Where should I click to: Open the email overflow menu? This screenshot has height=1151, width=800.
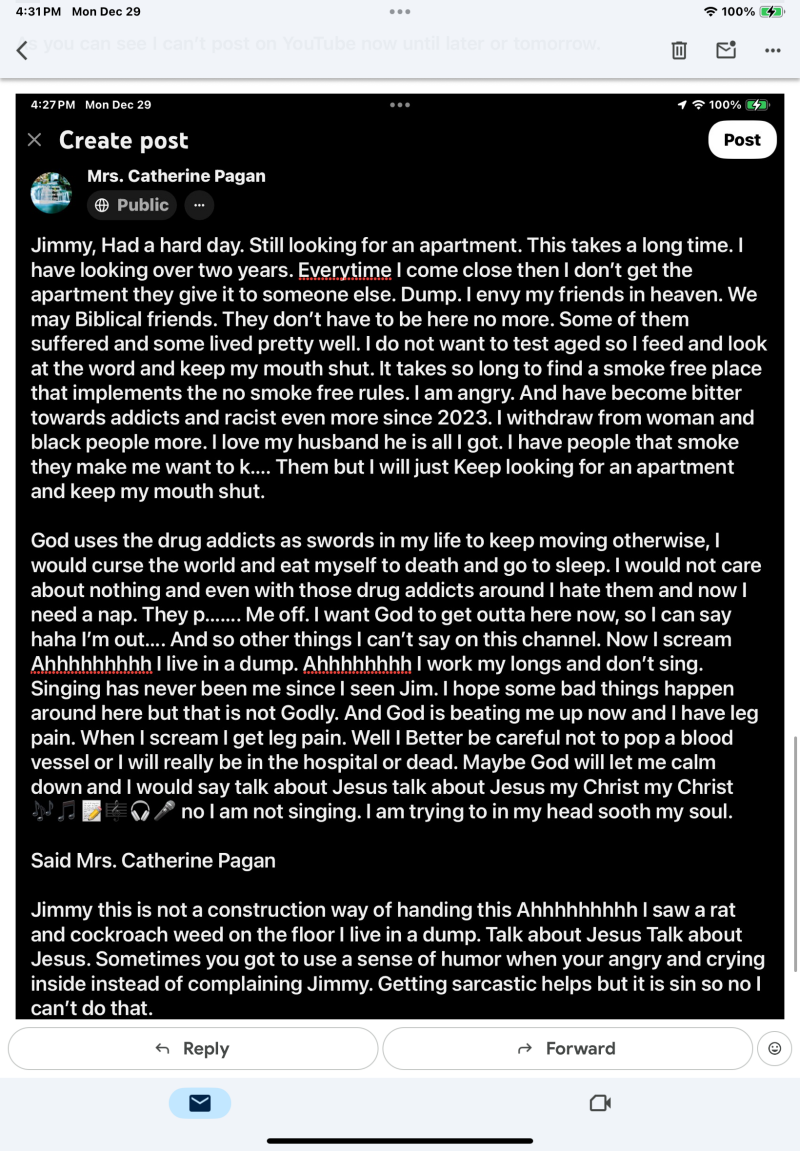tap(772, 50)
